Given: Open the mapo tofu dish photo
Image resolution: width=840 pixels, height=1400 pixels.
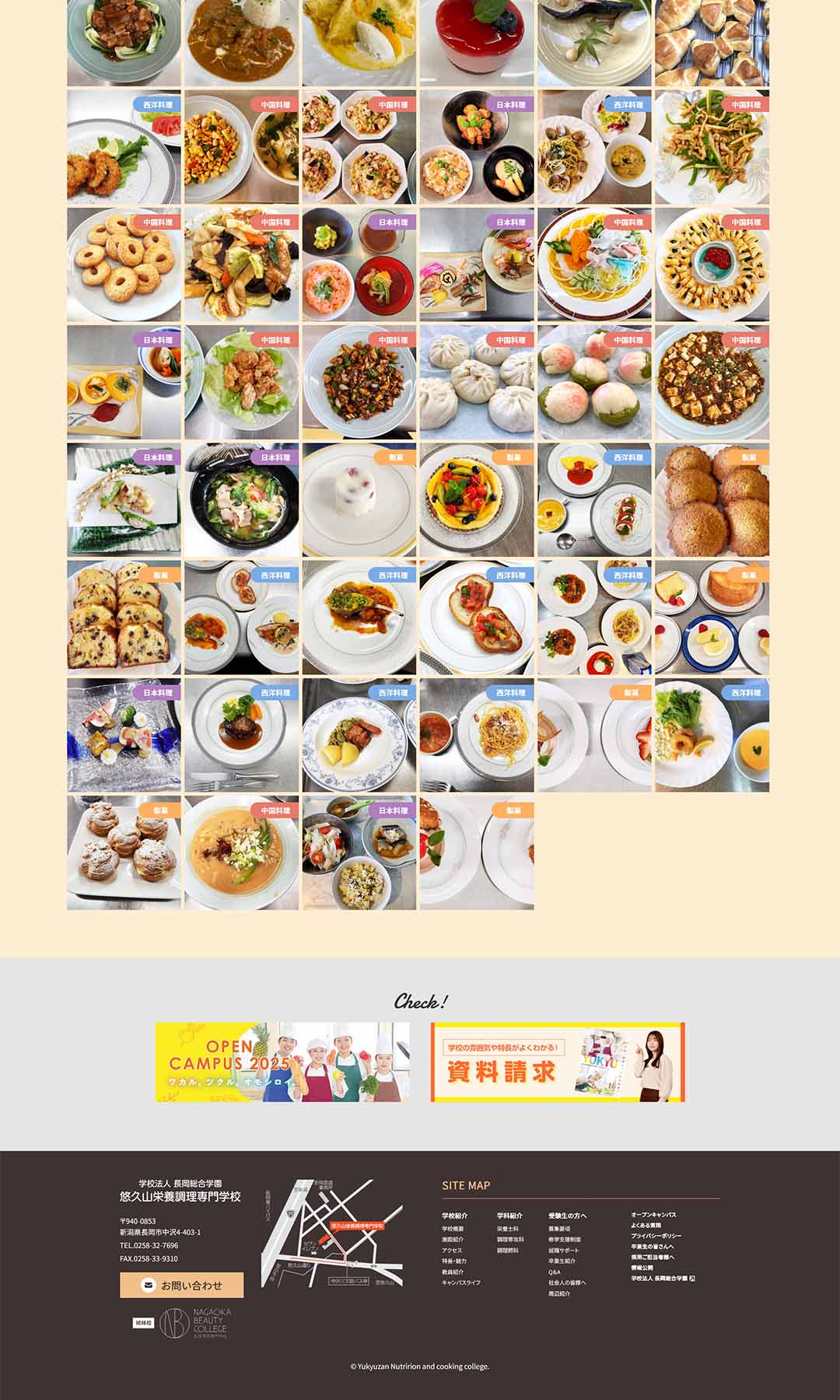Looking at the screenshot, I should coord(712,383).
